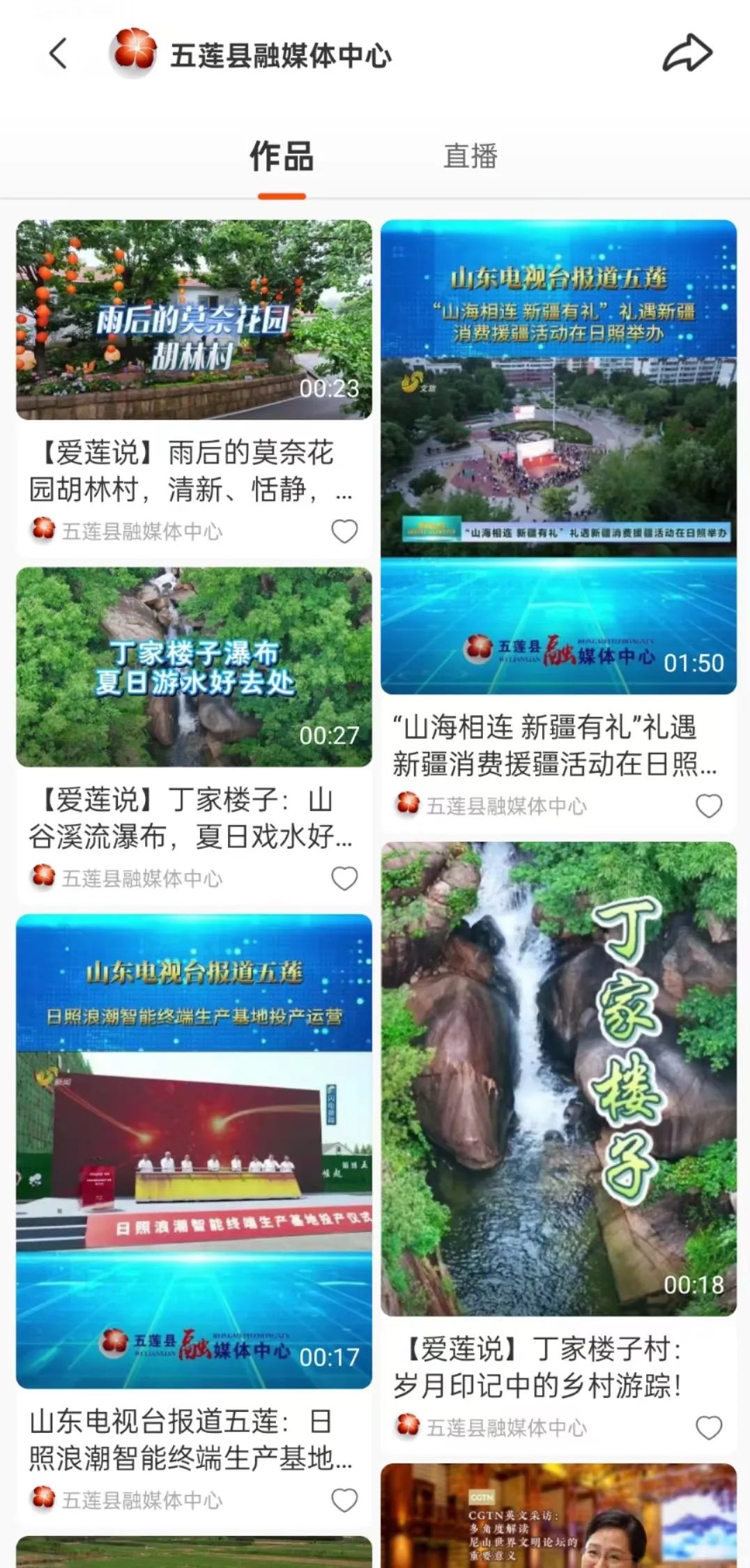Play the 丁家楼子村 waterfall video
The height and width of the screenshot is (1568, 750).
[558, 1079]
